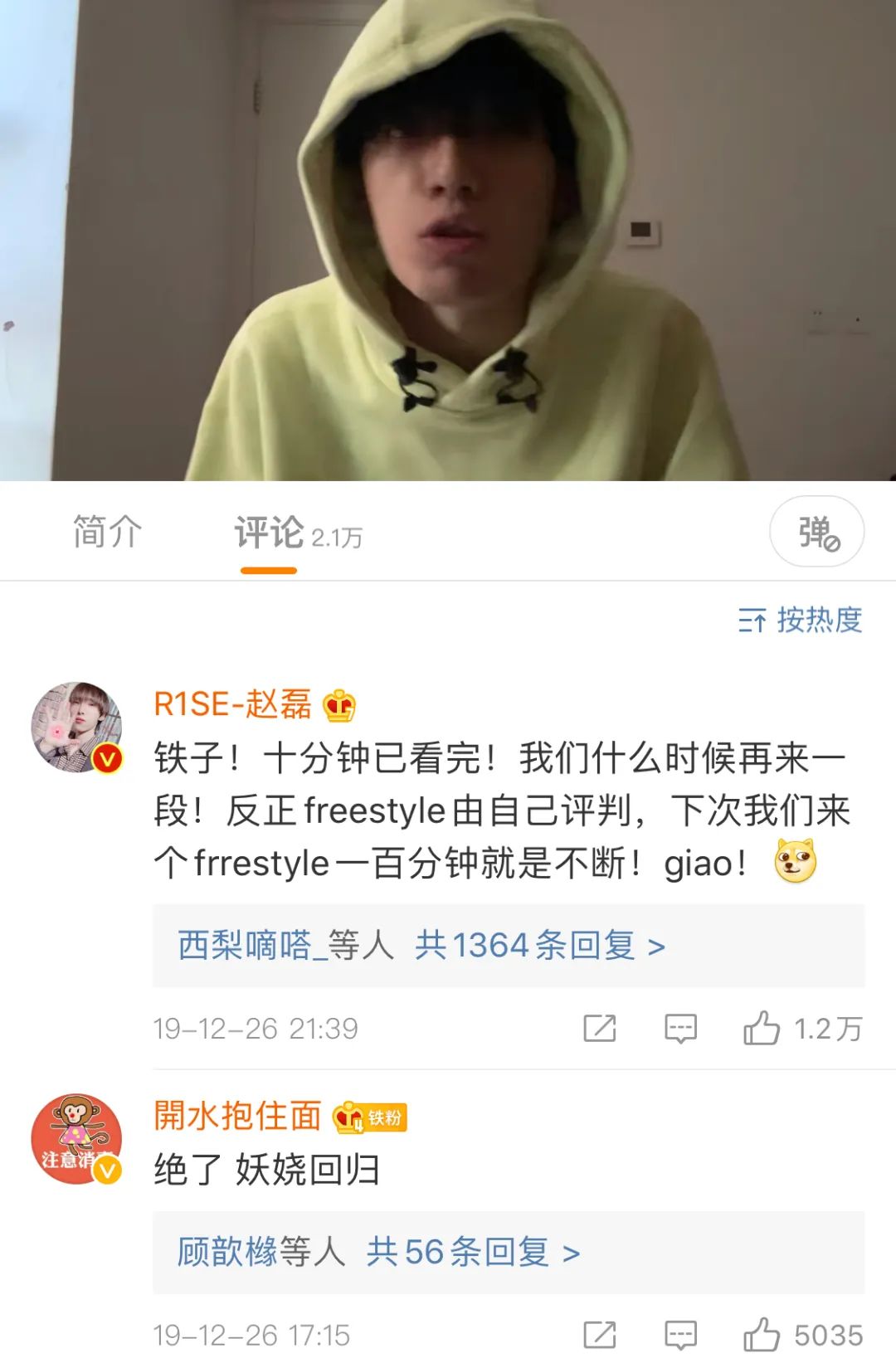Like 開水抱住面's comment
Image resolution: width=896 pixels, height=1358 pixels.
tap(762, 1335)
